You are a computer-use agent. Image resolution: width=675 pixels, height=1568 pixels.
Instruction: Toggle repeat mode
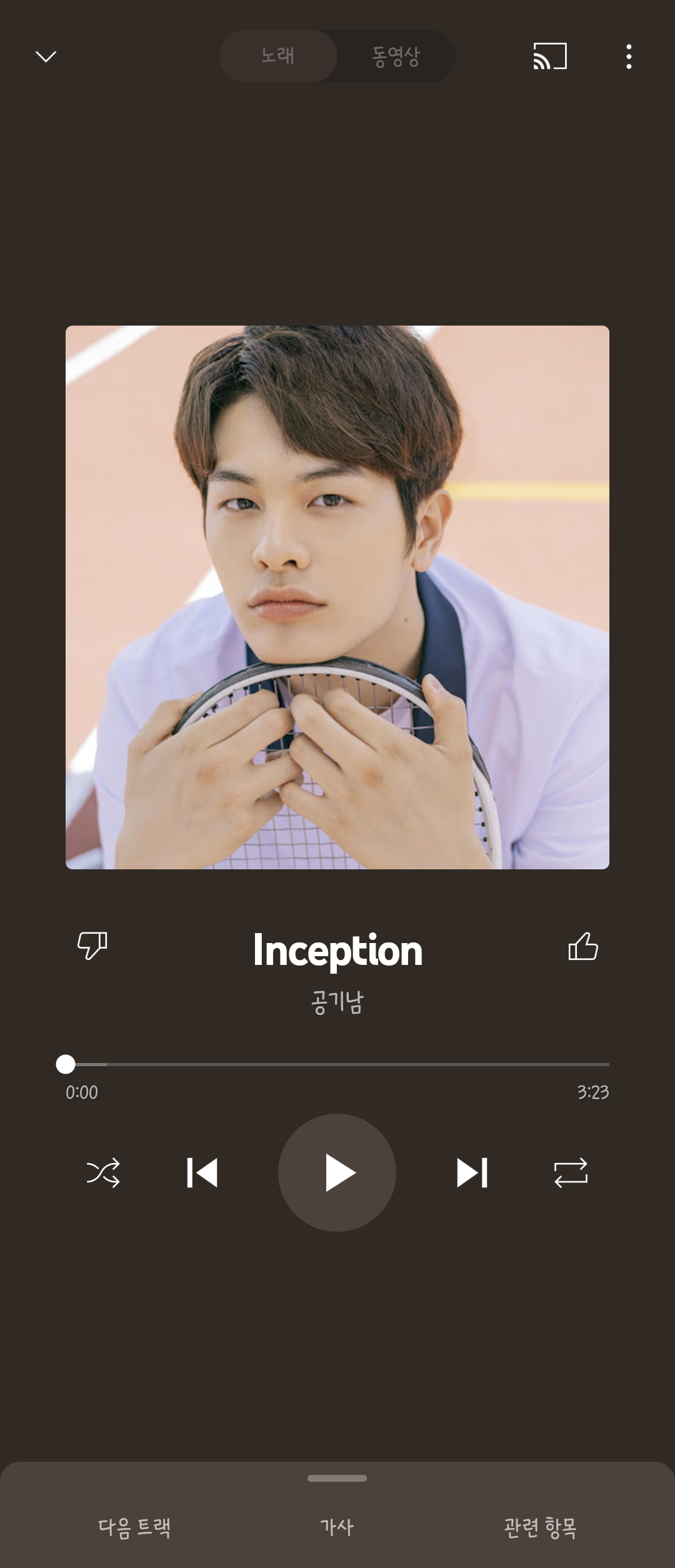(571, 1172)
